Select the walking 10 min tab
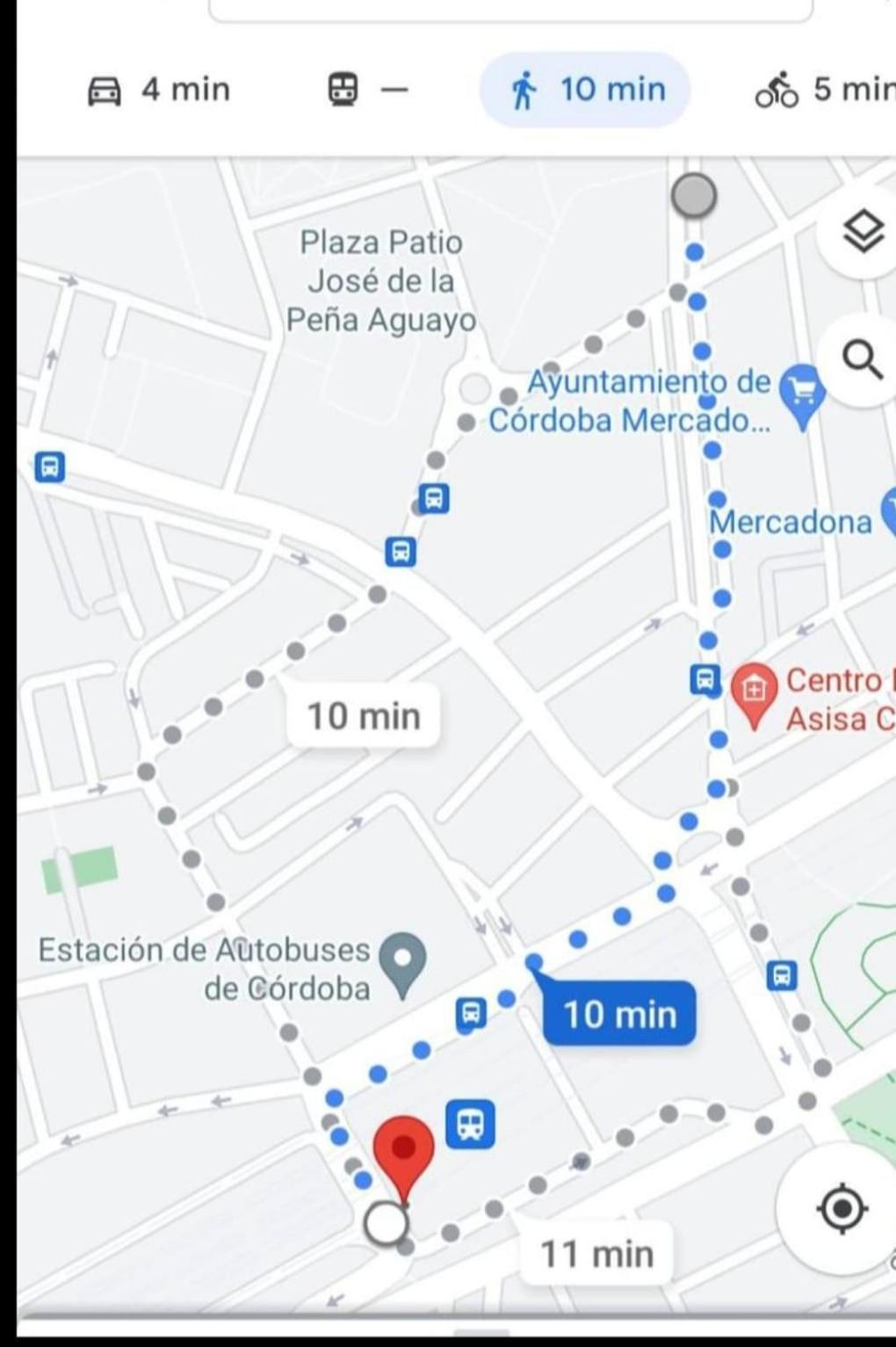896x1347 pixels. (585, 90)
